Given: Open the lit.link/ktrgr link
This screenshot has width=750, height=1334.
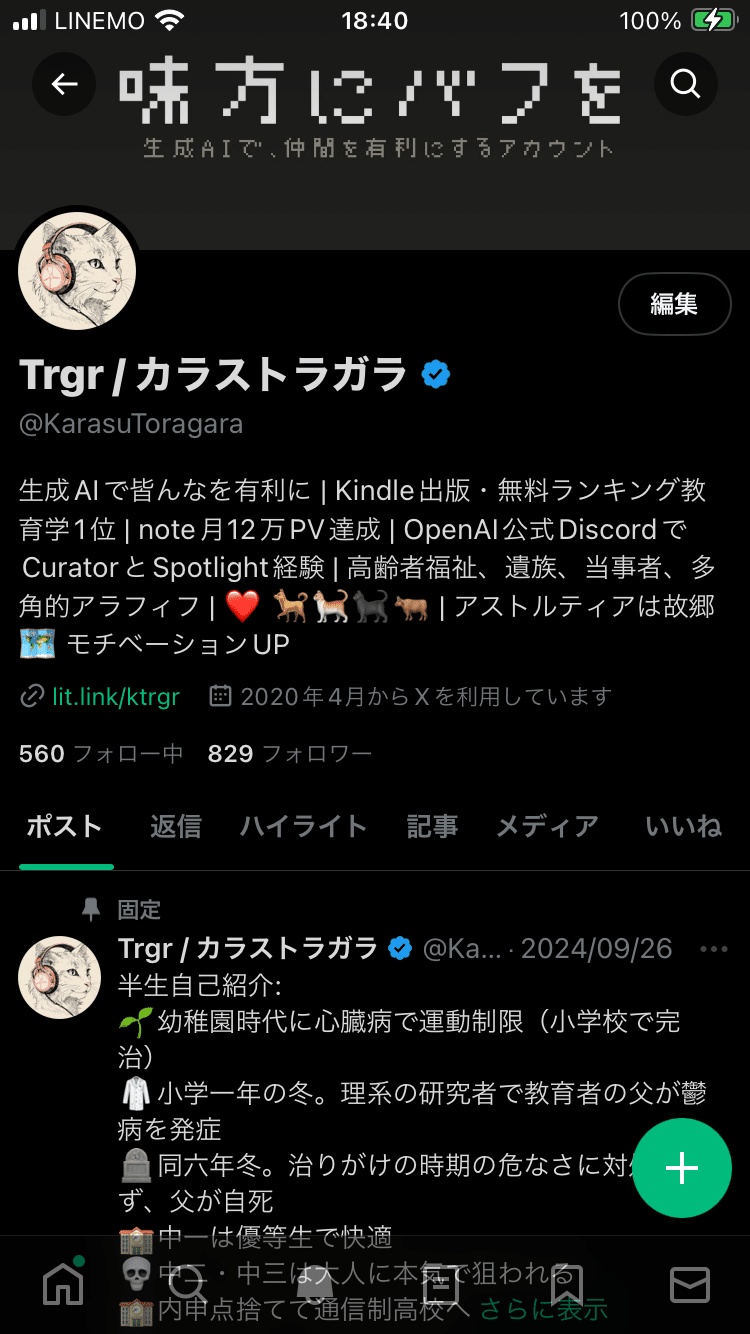Looking at the screenshot, I should click(113, 697).
